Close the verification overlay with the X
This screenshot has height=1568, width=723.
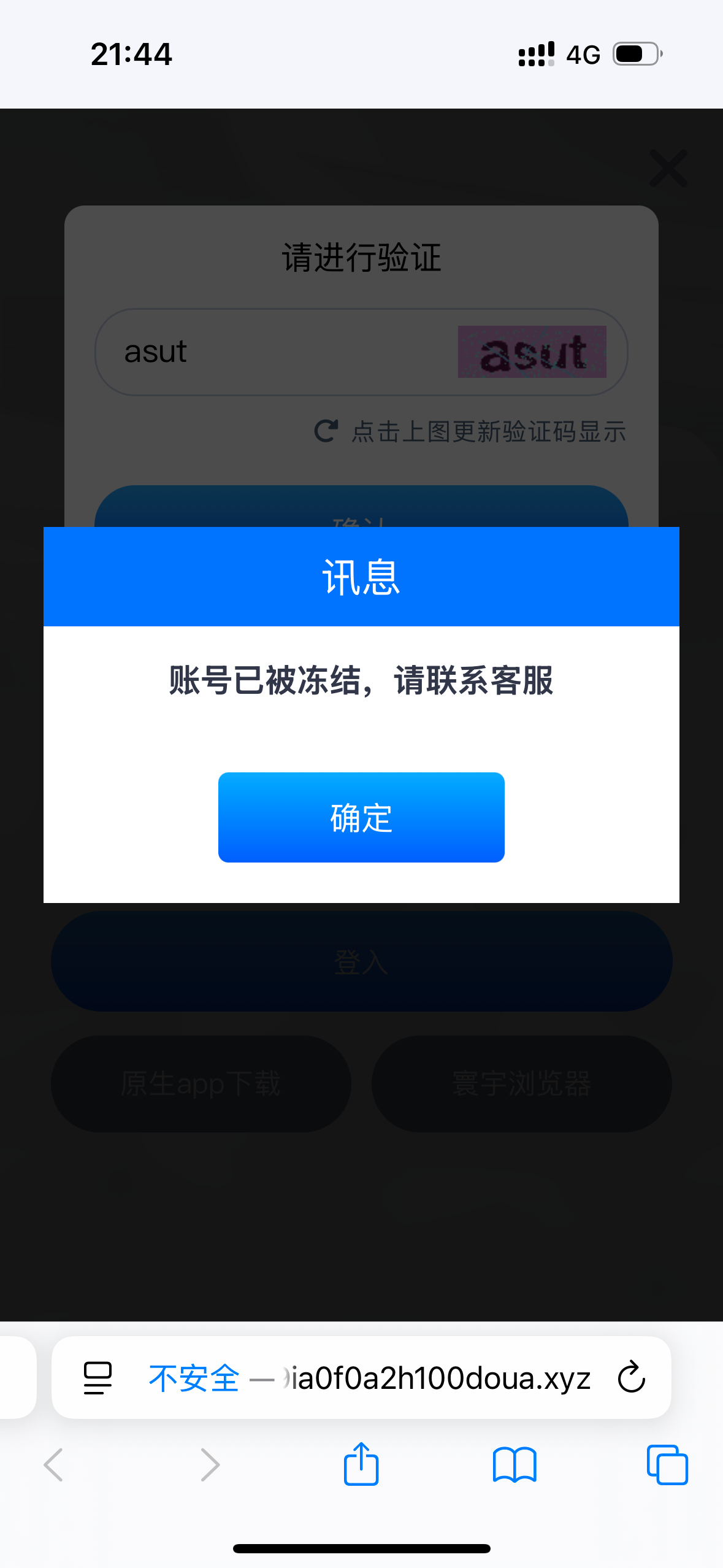coord(668,169)
